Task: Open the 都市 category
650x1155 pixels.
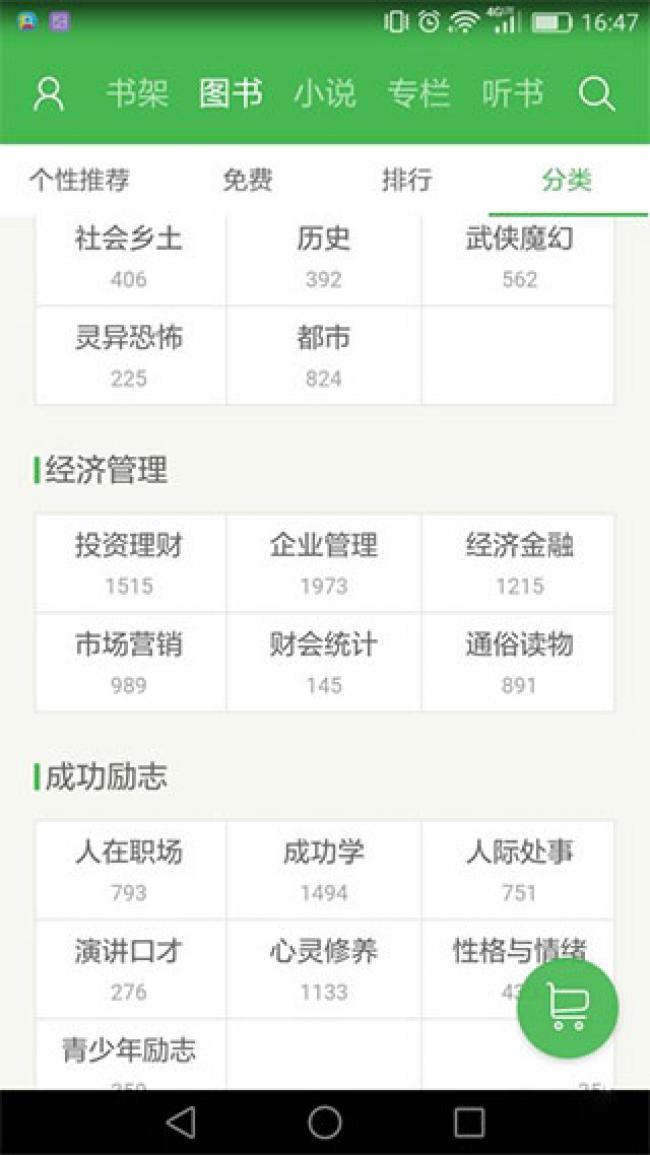Action: pyautogui.click(x=324, y=356)
